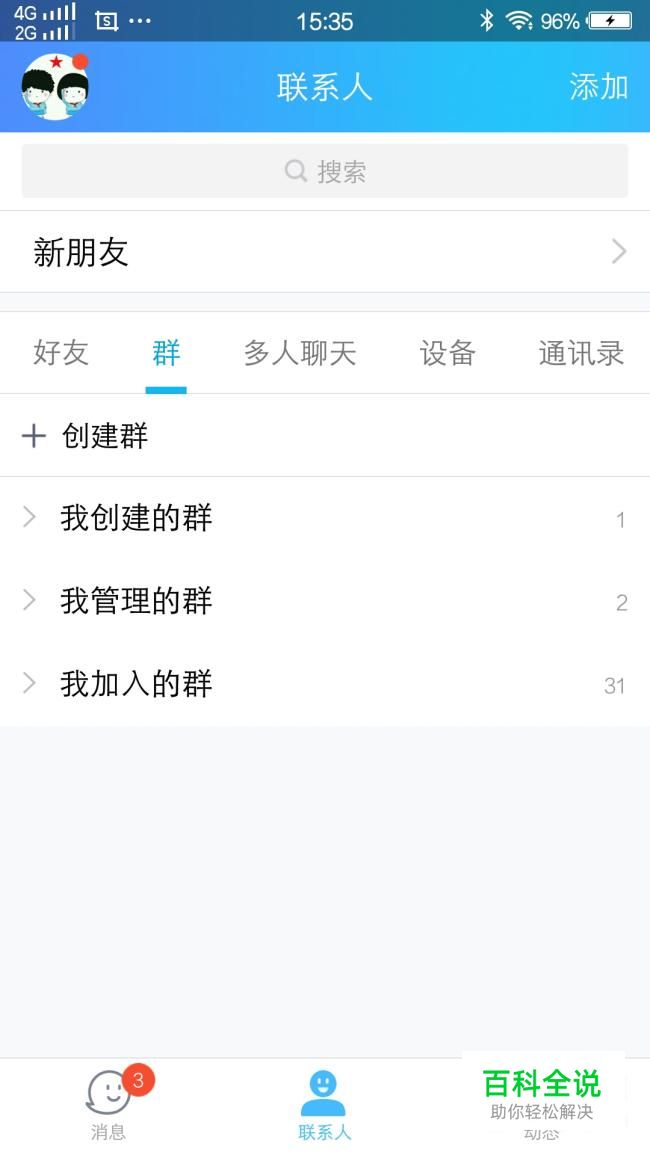Open the profile avatar in the header
650x1155 pixels.
pyautogui.click(x=55, y=87)
